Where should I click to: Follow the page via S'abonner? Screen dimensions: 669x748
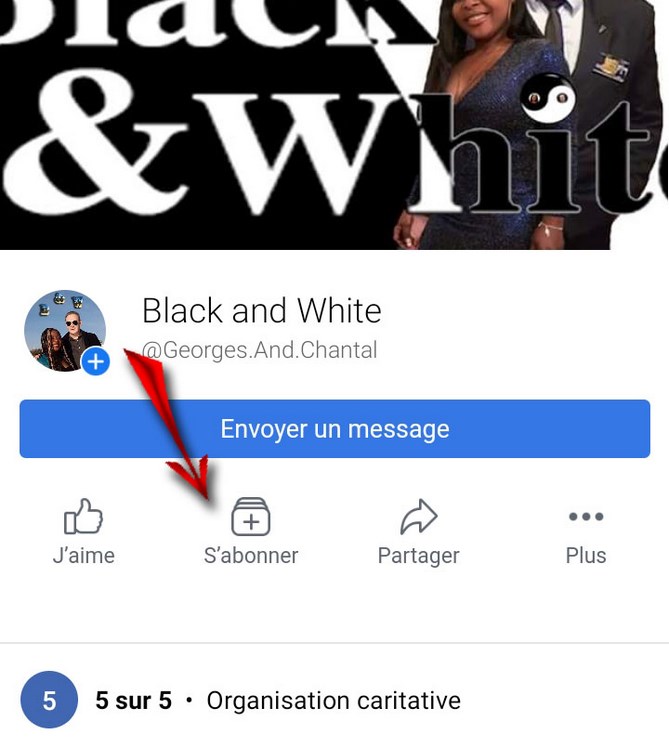click(250, 532)
